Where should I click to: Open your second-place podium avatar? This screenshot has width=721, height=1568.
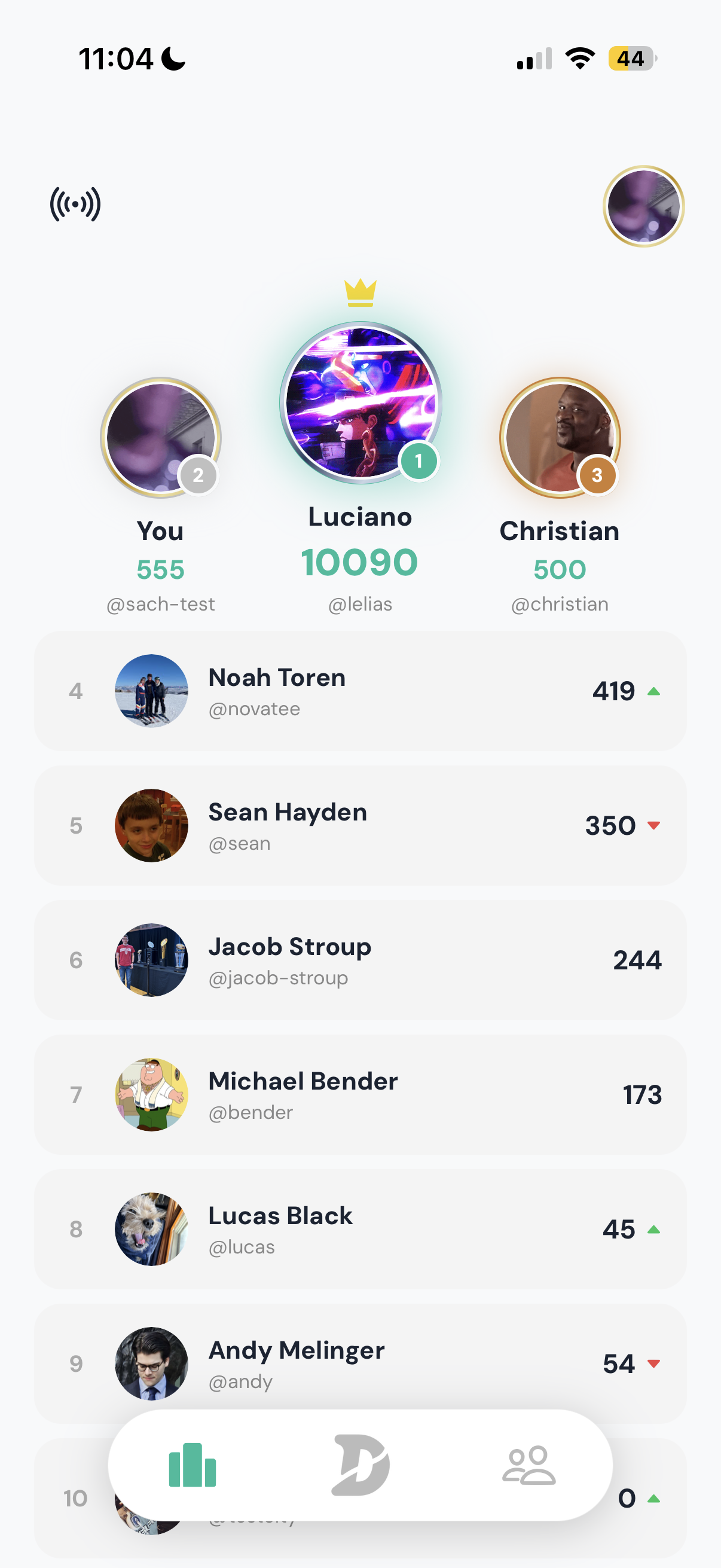coord(161,438)
